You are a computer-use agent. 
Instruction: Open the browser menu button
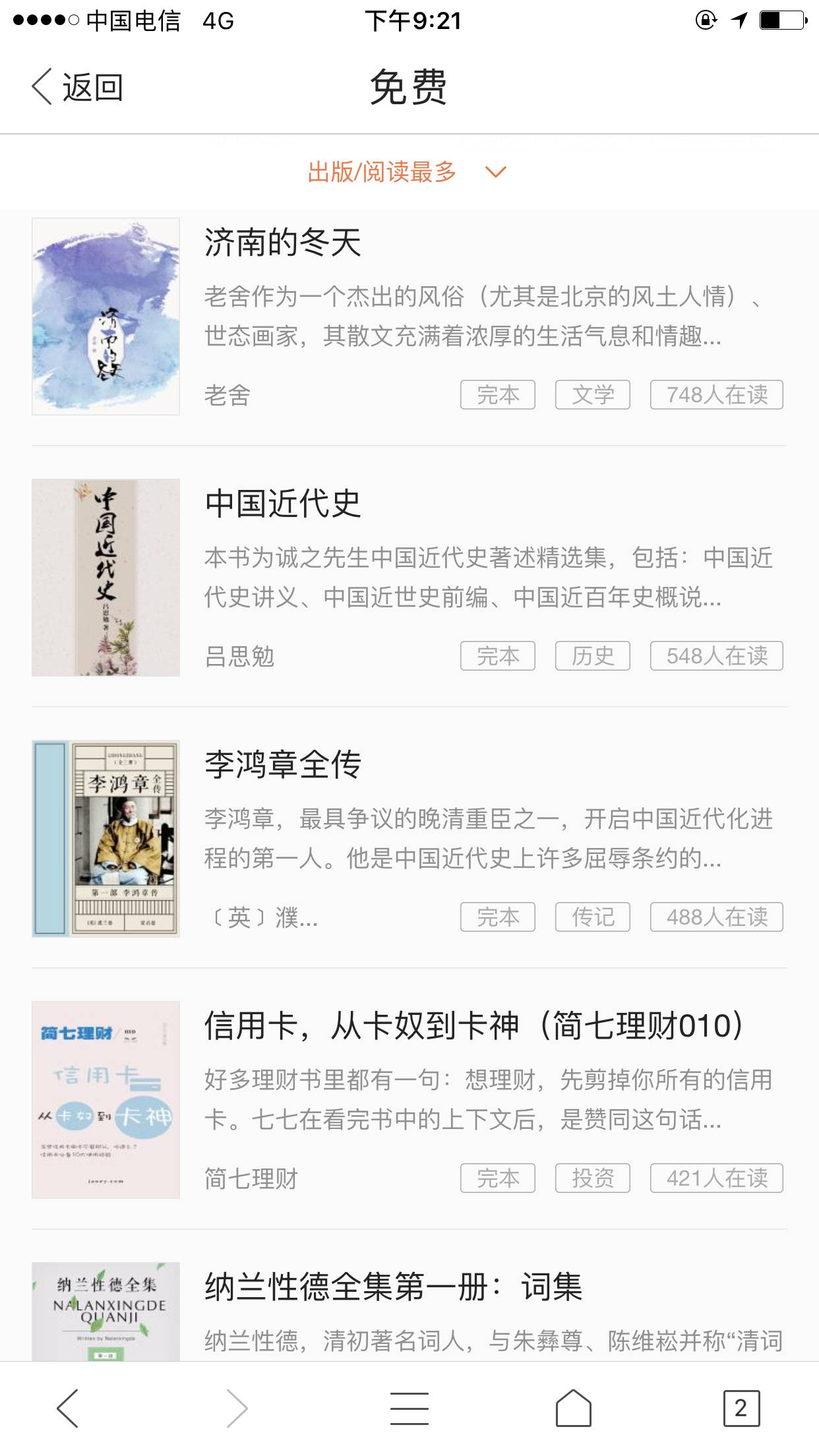[409, 1408]
